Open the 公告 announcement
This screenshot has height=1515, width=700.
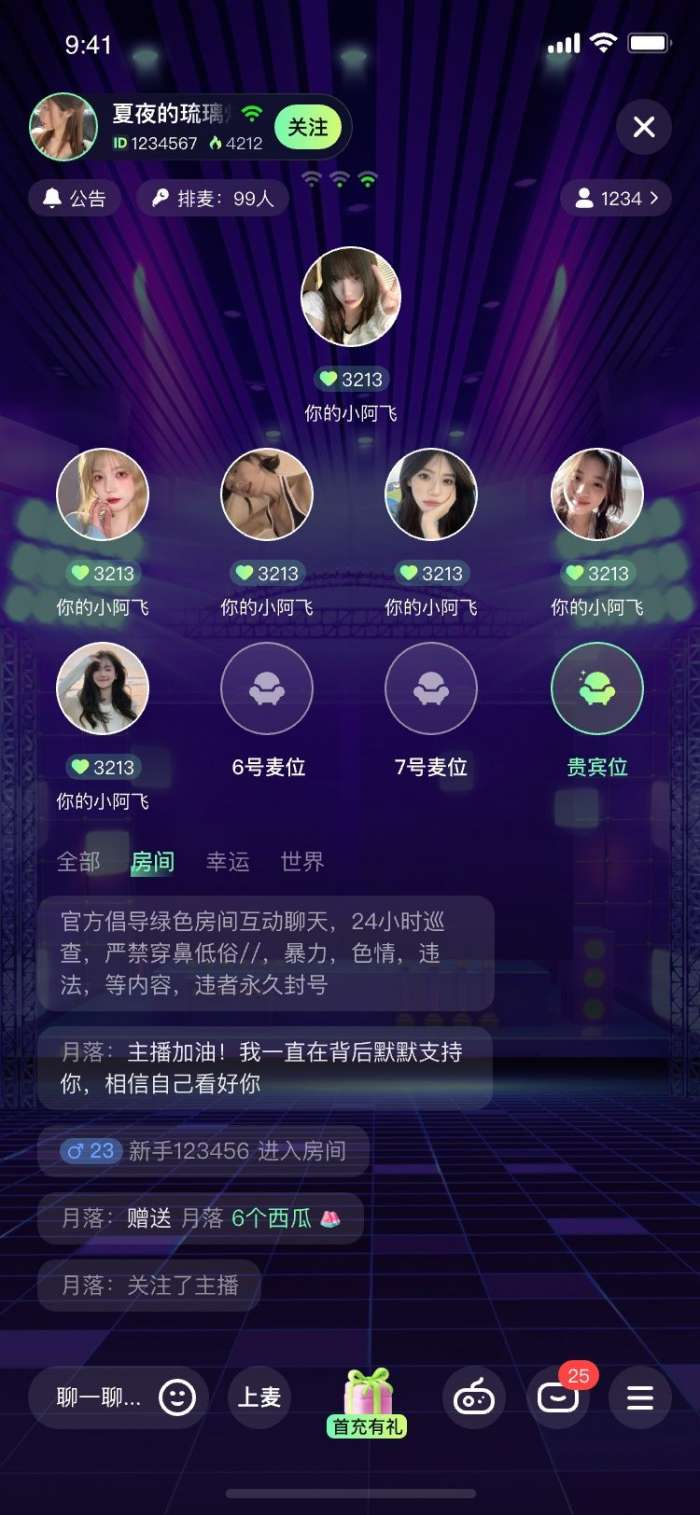tap(74, 198)
